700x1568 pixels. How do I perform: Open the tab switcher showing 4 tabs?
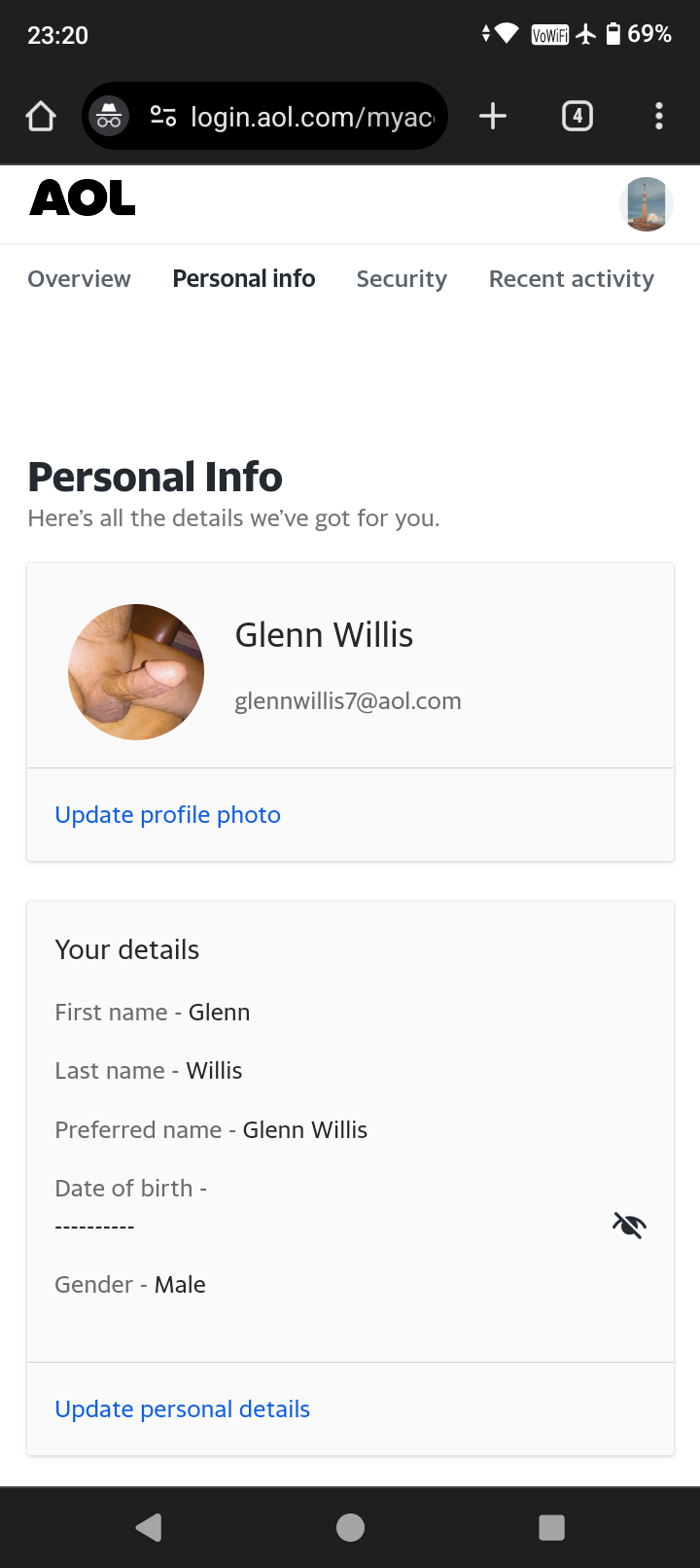577,117
